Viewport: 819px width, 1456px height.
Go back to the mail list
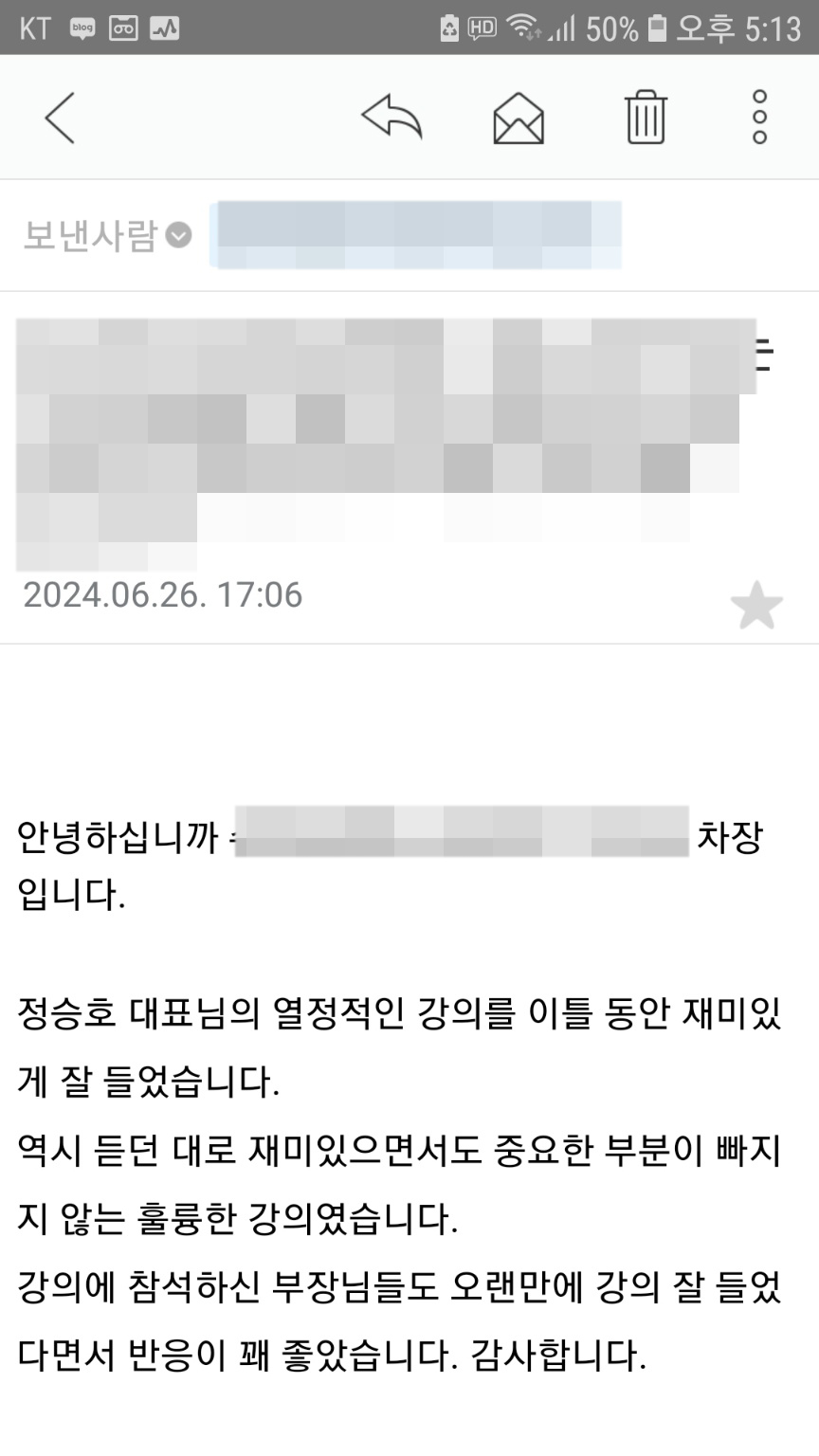pyautogui.click(x=60, y=118)
